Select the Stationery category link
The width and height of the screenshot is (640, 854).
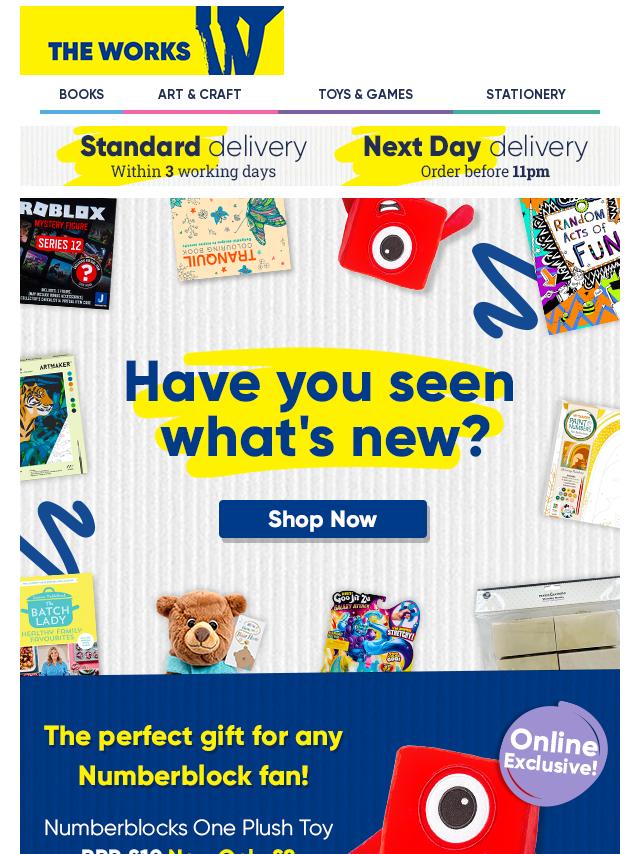click(x=525, y=95)
